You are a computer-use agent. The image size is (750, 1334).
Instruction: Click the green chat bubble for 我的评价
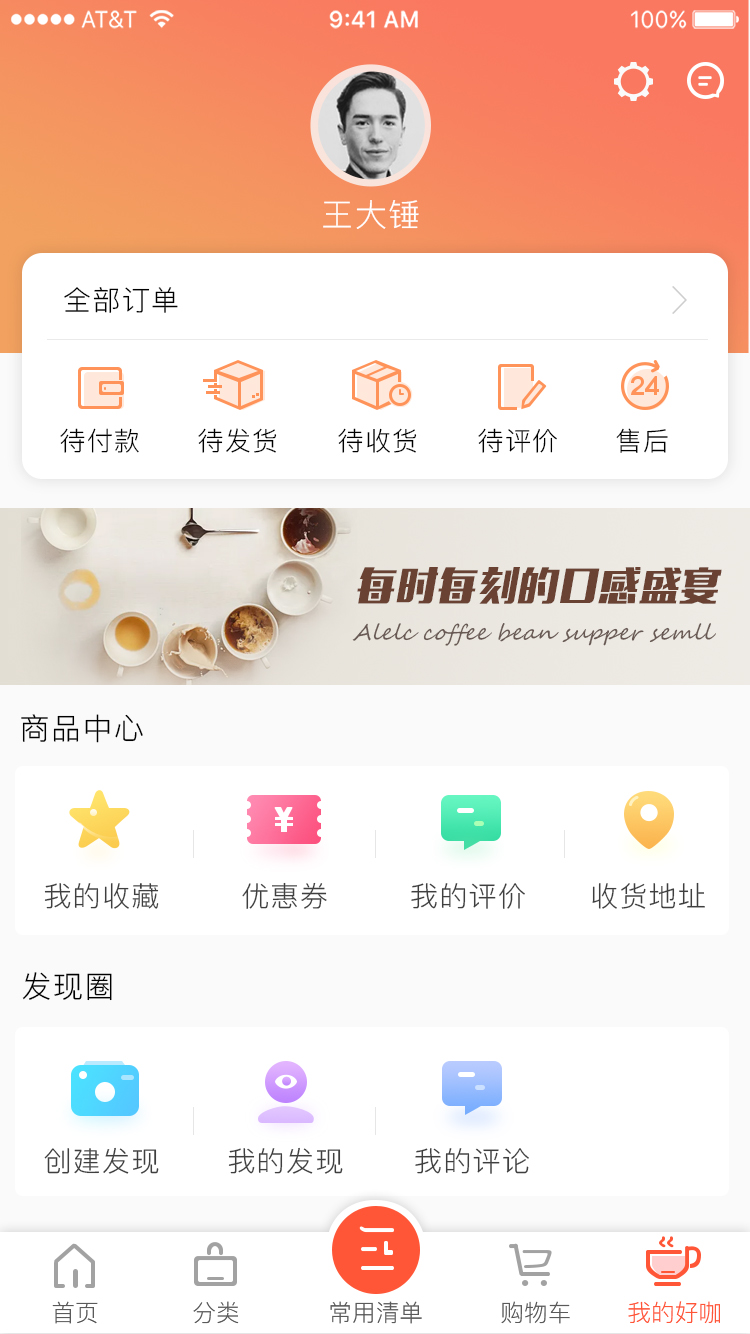470,819
